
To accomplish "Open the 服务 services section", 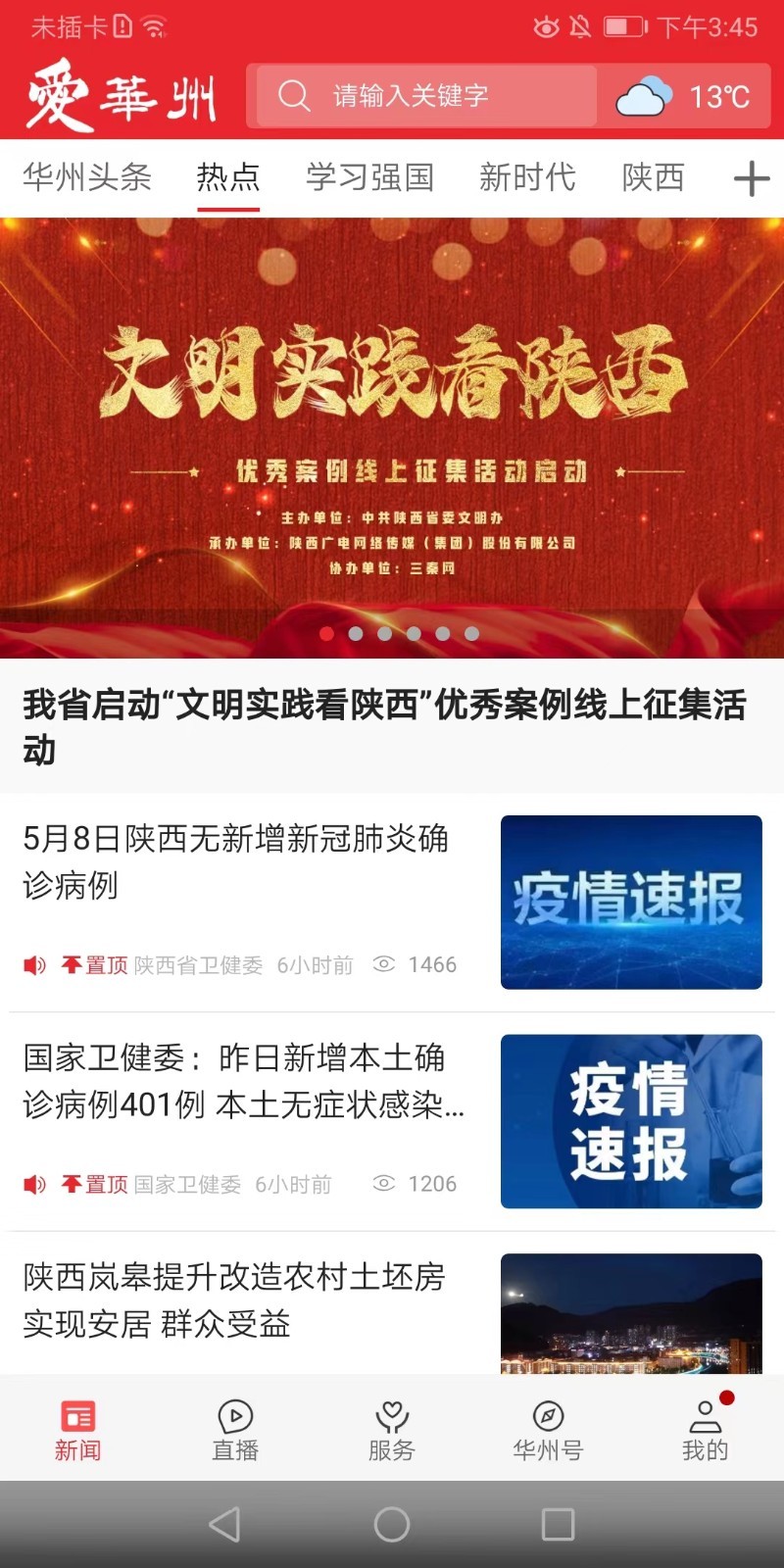I will tap(392, 1429).
